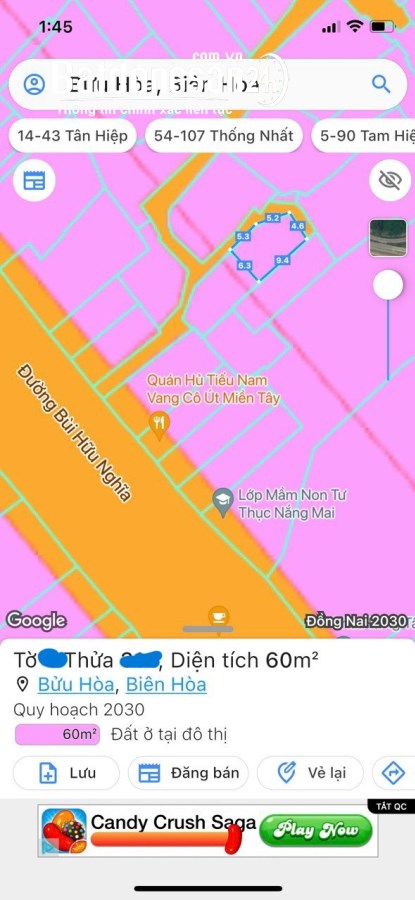Tap Play Now on Candy Crush ad

[x=315, y=831]
